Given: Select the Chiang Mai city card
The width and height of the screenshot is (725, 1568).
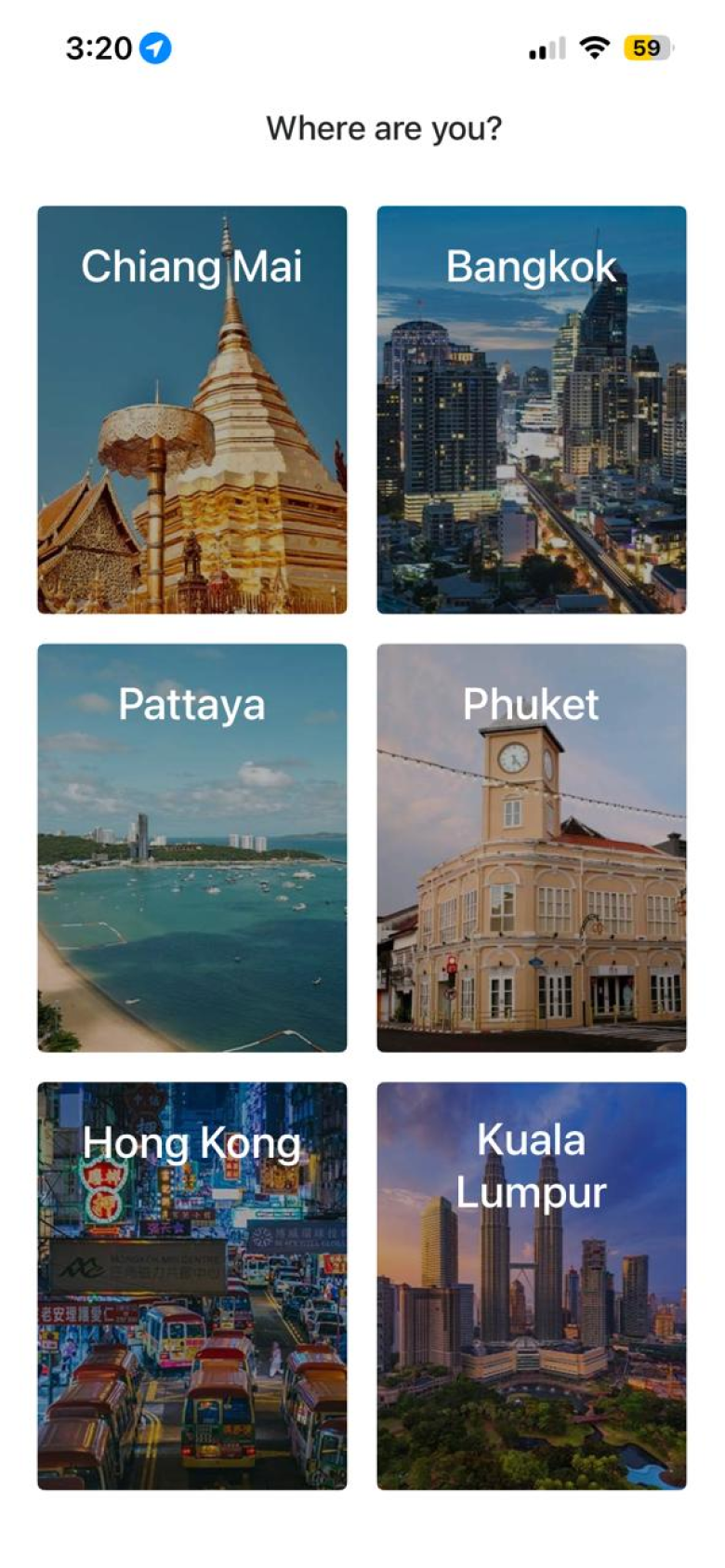Looking at the screenshot, I should [x=191, y=409].
